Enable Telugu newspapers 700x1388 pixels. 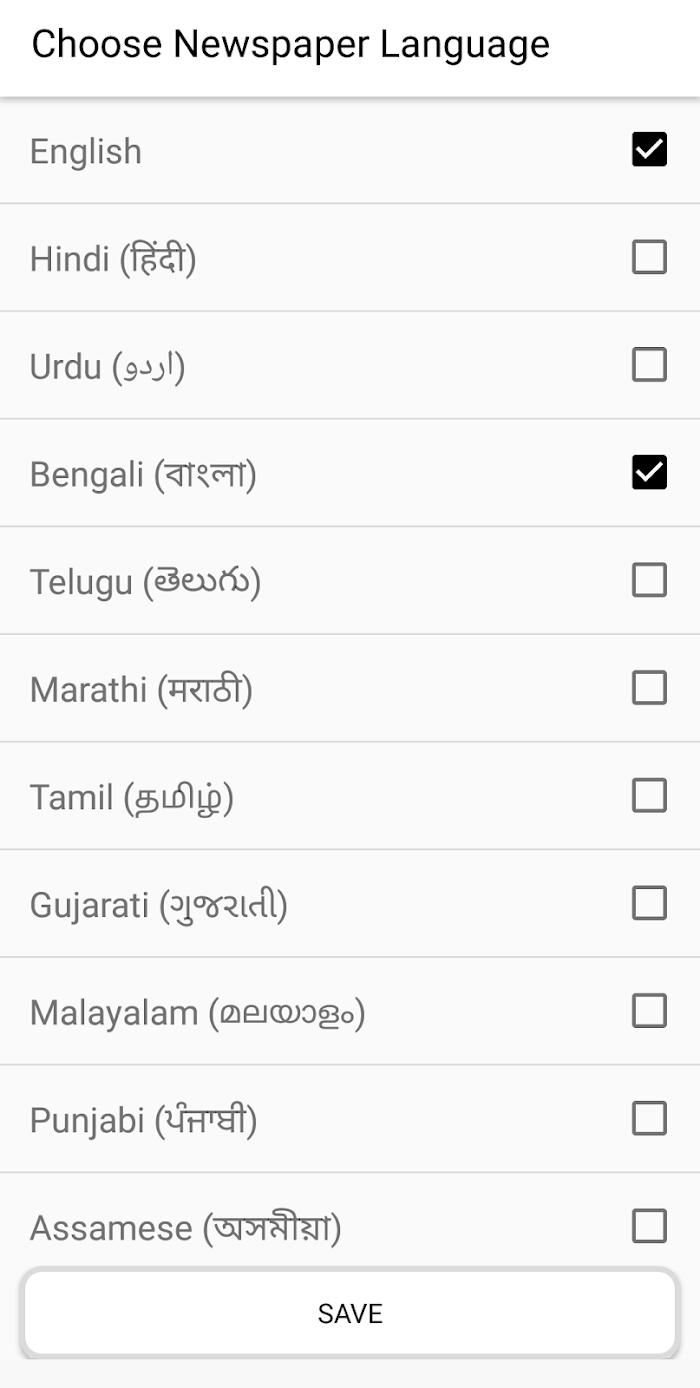click(x=649, y=580)
